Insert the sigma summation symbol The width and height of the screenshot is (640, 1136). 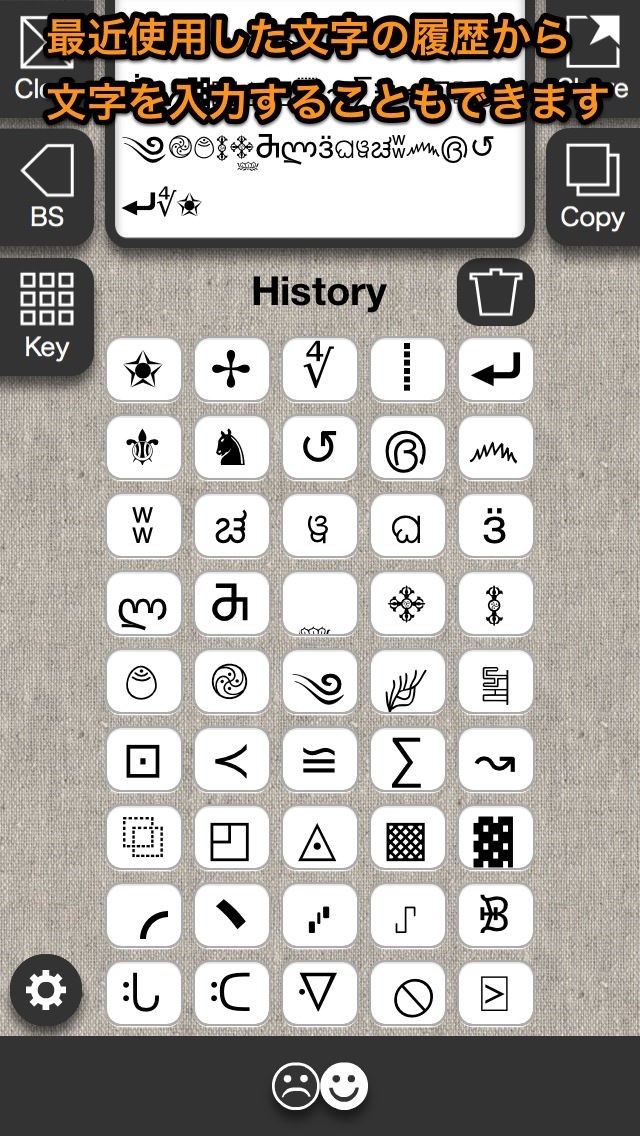pos(407,761)
